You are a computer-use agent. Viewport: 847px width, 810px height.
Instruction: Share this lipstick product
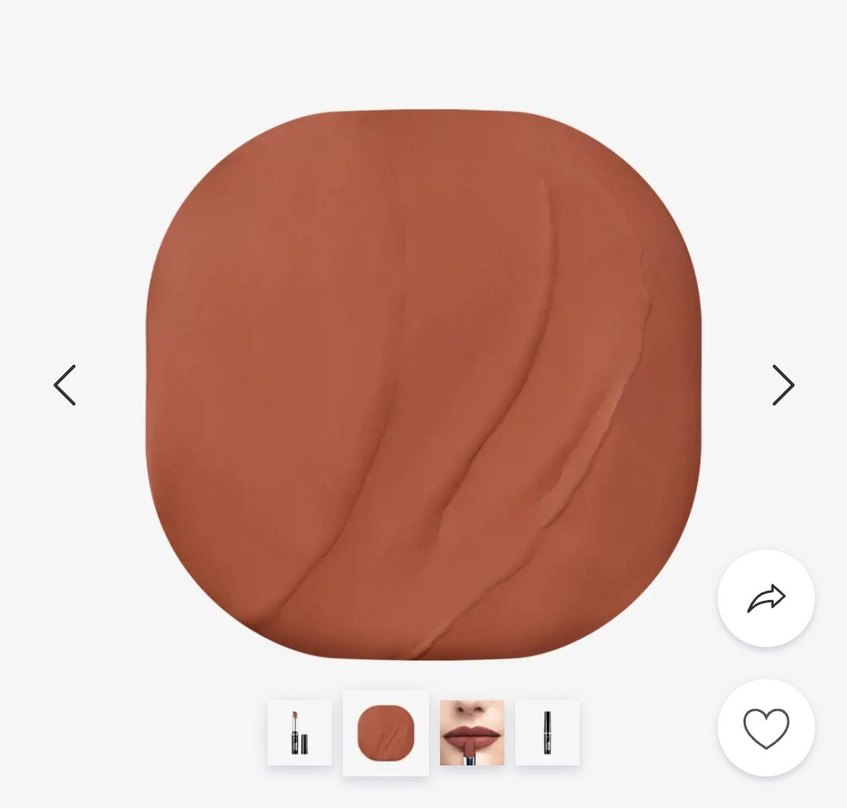pos(766,598)
